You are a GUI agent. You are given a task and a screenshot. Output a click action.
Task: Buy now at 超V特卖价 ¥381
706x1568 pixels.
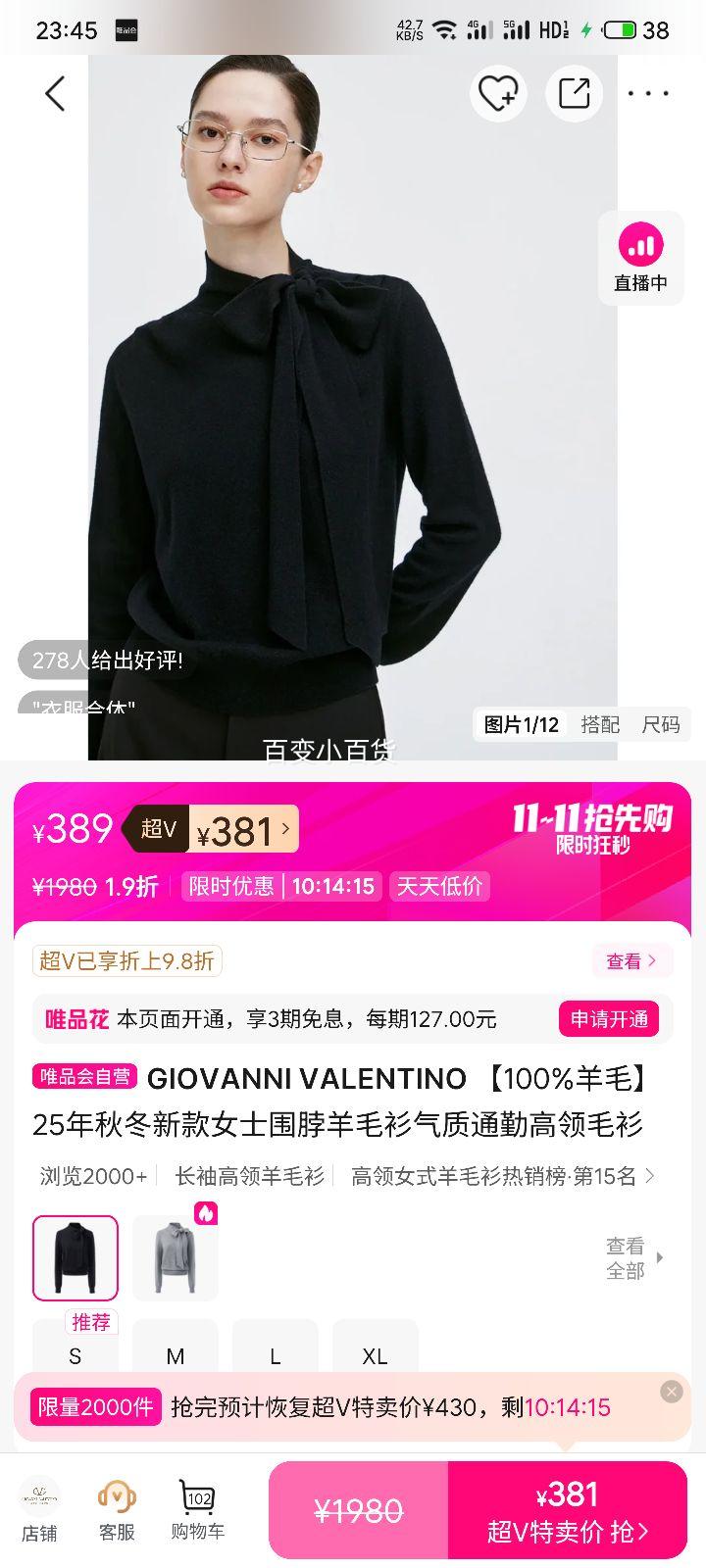[x=568, y=1510]
